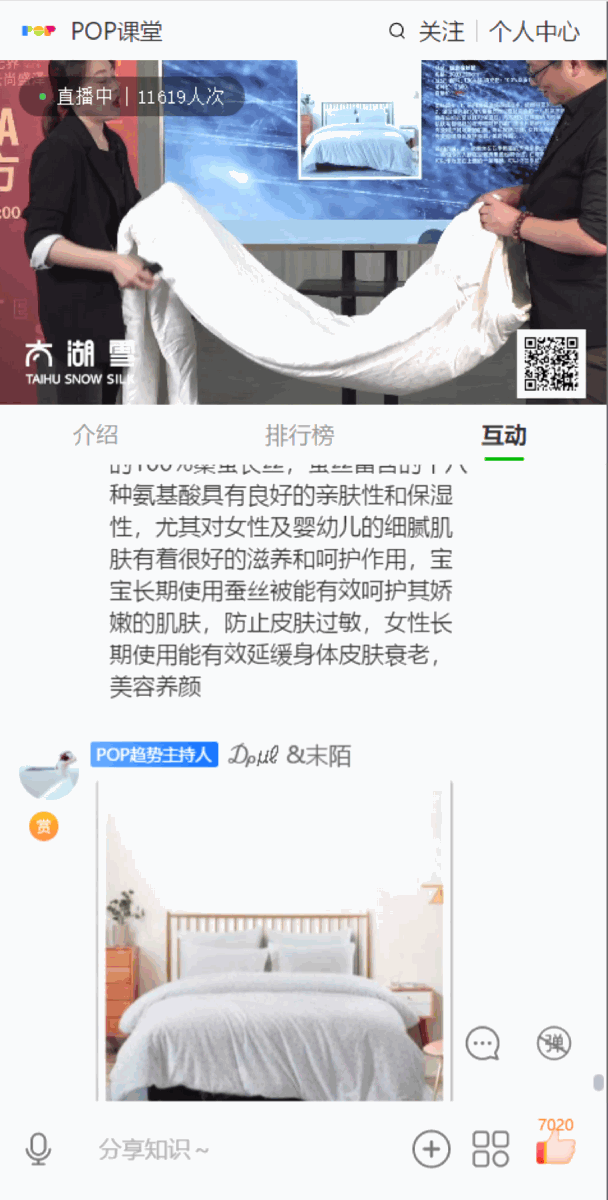Open the search icon in the header
This screenshot has height=1200, width=608.
pos(397,32)
